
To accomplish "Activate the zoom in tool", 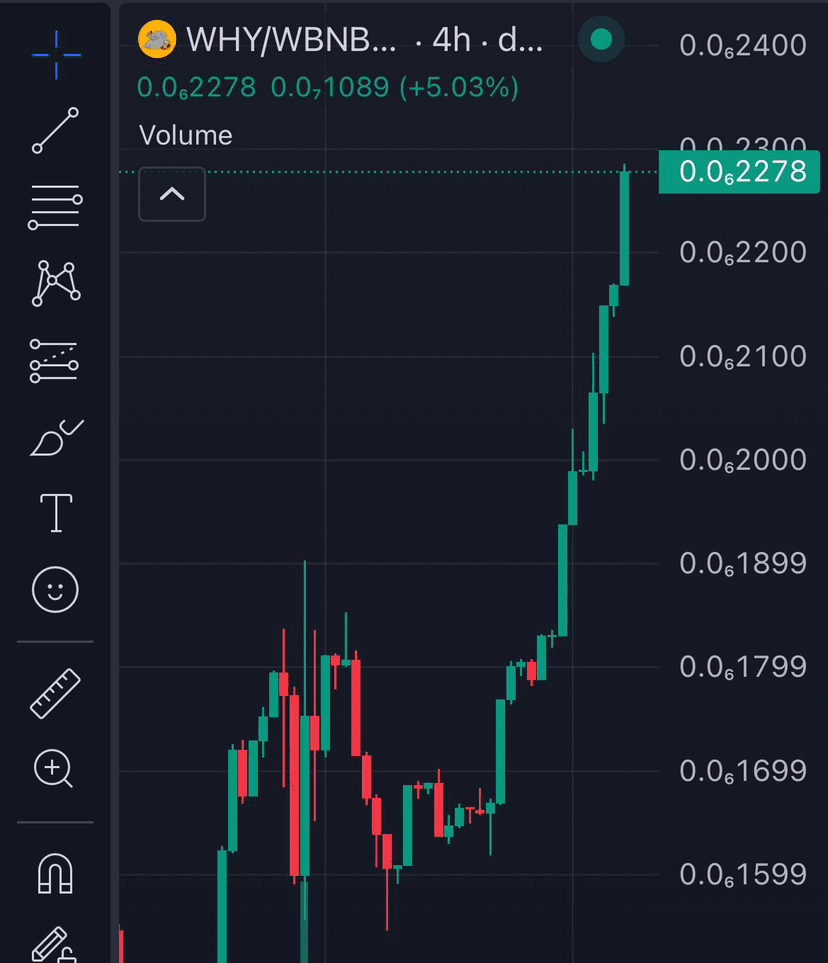I will [x=56, y=770].
